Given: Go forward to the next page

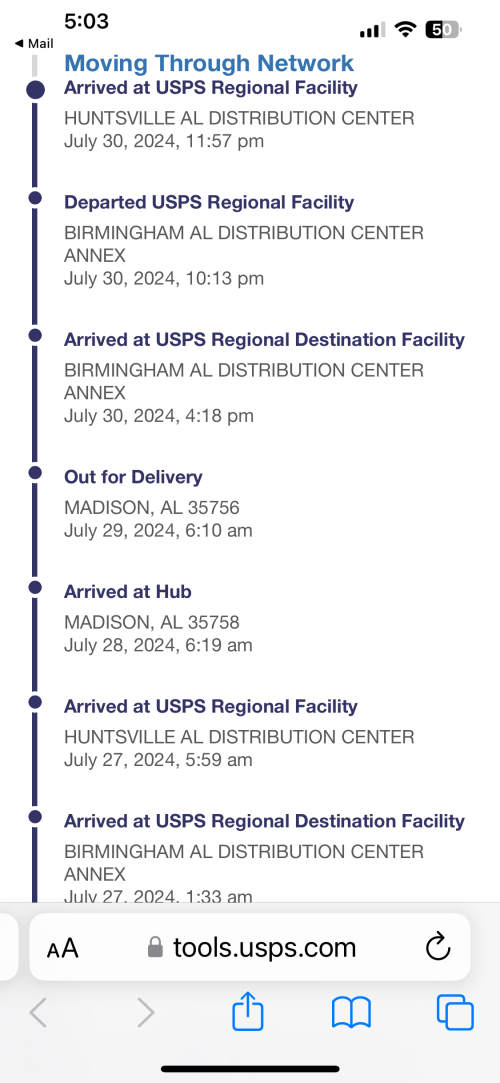Looking at the screenshot, I should [146, 1013].
